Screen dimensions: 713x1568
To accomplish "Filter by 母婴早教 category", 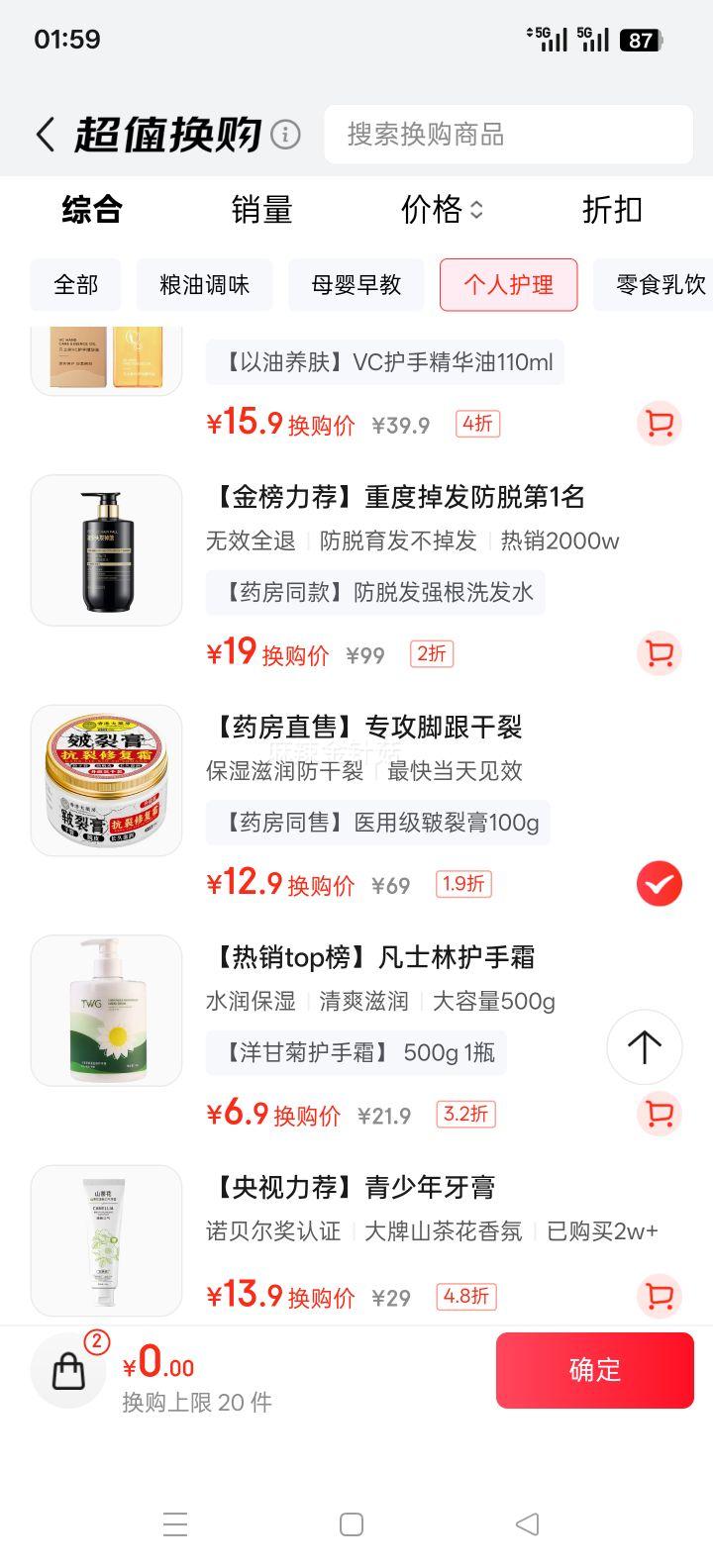I will tap(356, 285).
